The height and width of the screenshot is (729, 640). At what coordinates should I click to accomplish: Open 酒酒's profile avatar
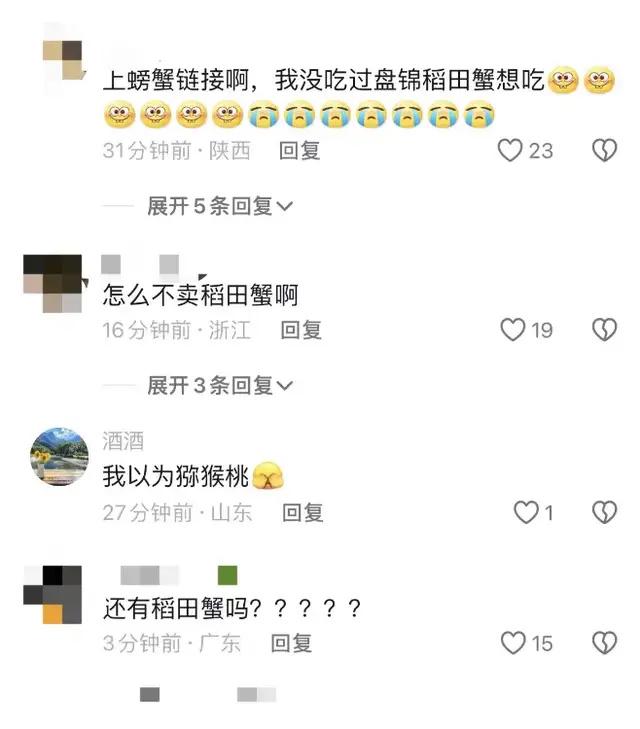[57, 455]
